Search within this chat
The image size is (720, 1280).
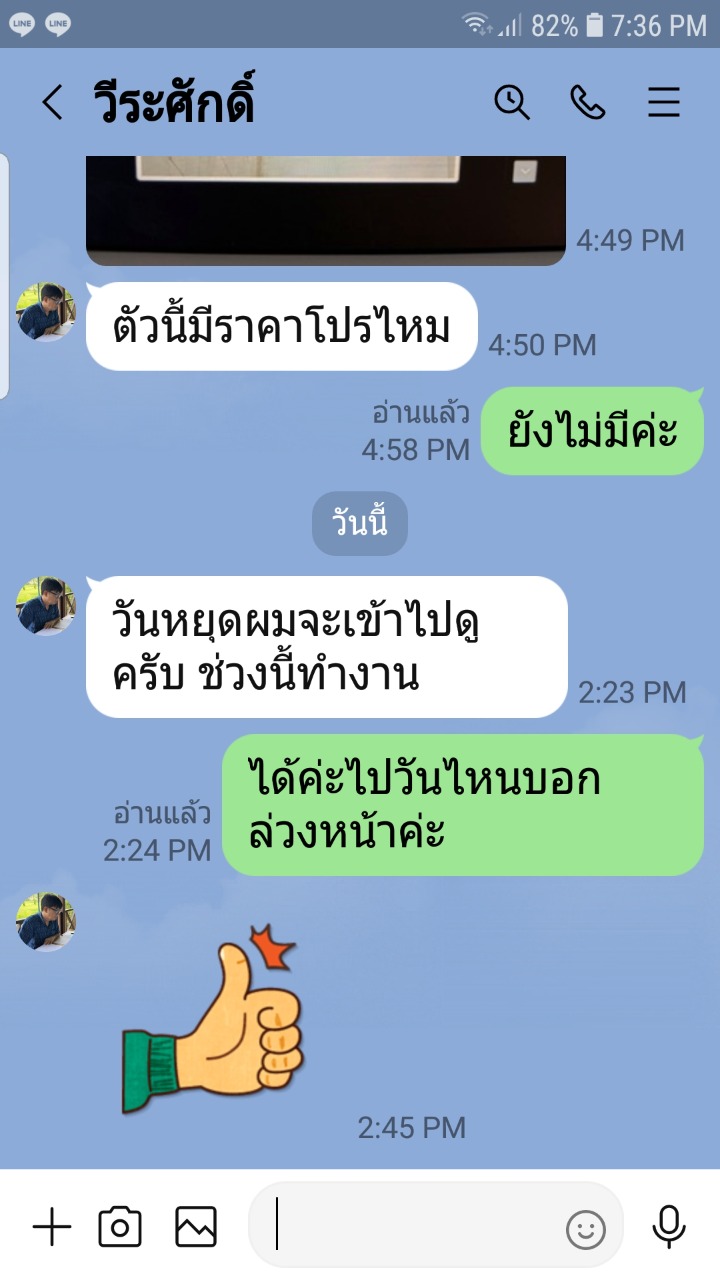tap(512, 102)
